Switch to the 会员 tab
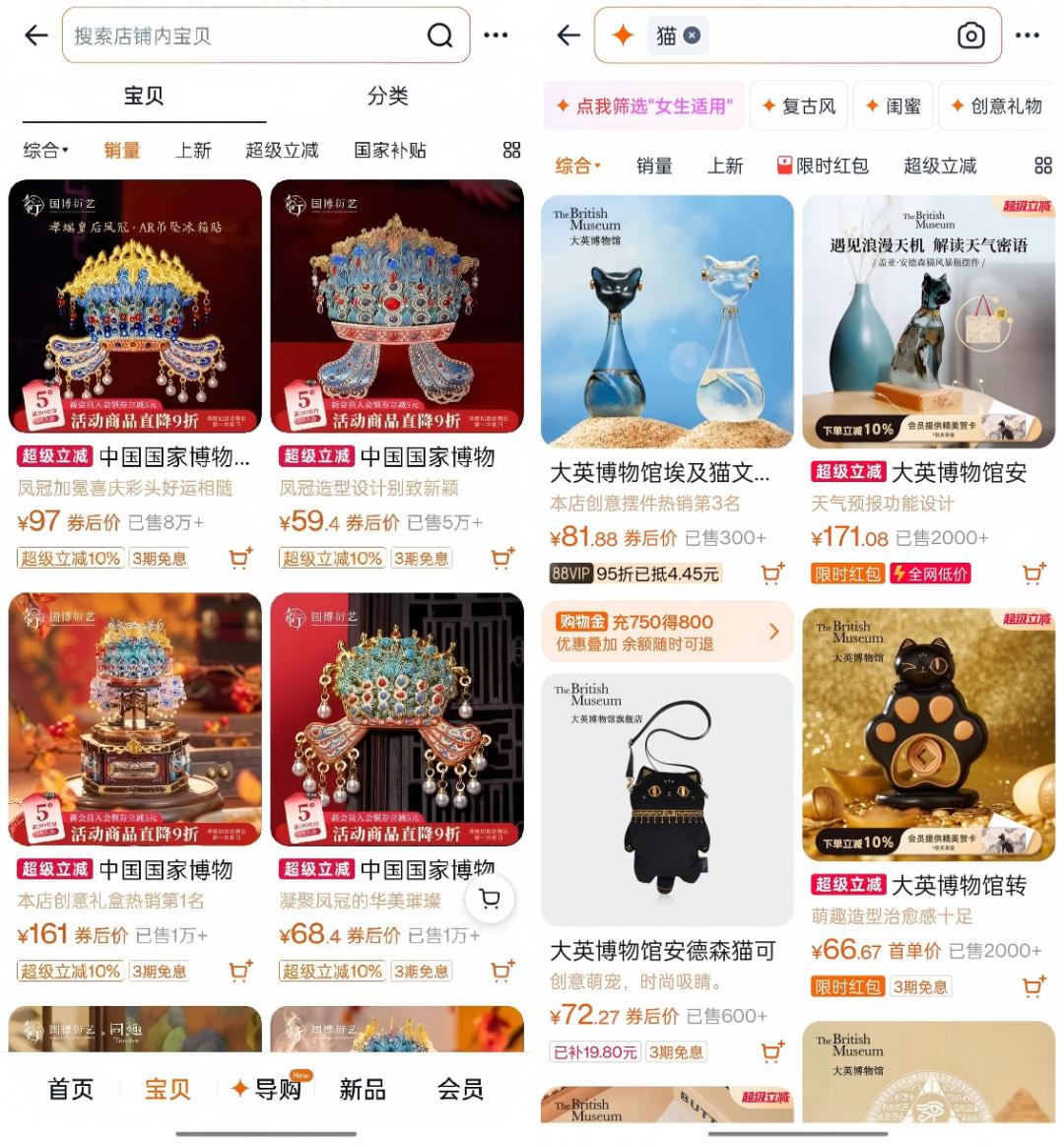1064x1147 pixels. 460,1089
